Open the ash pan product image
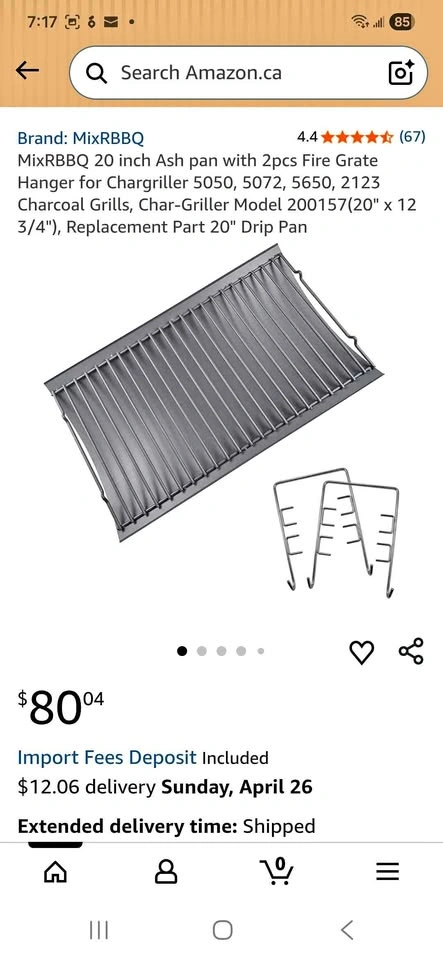 click(222, 429)
